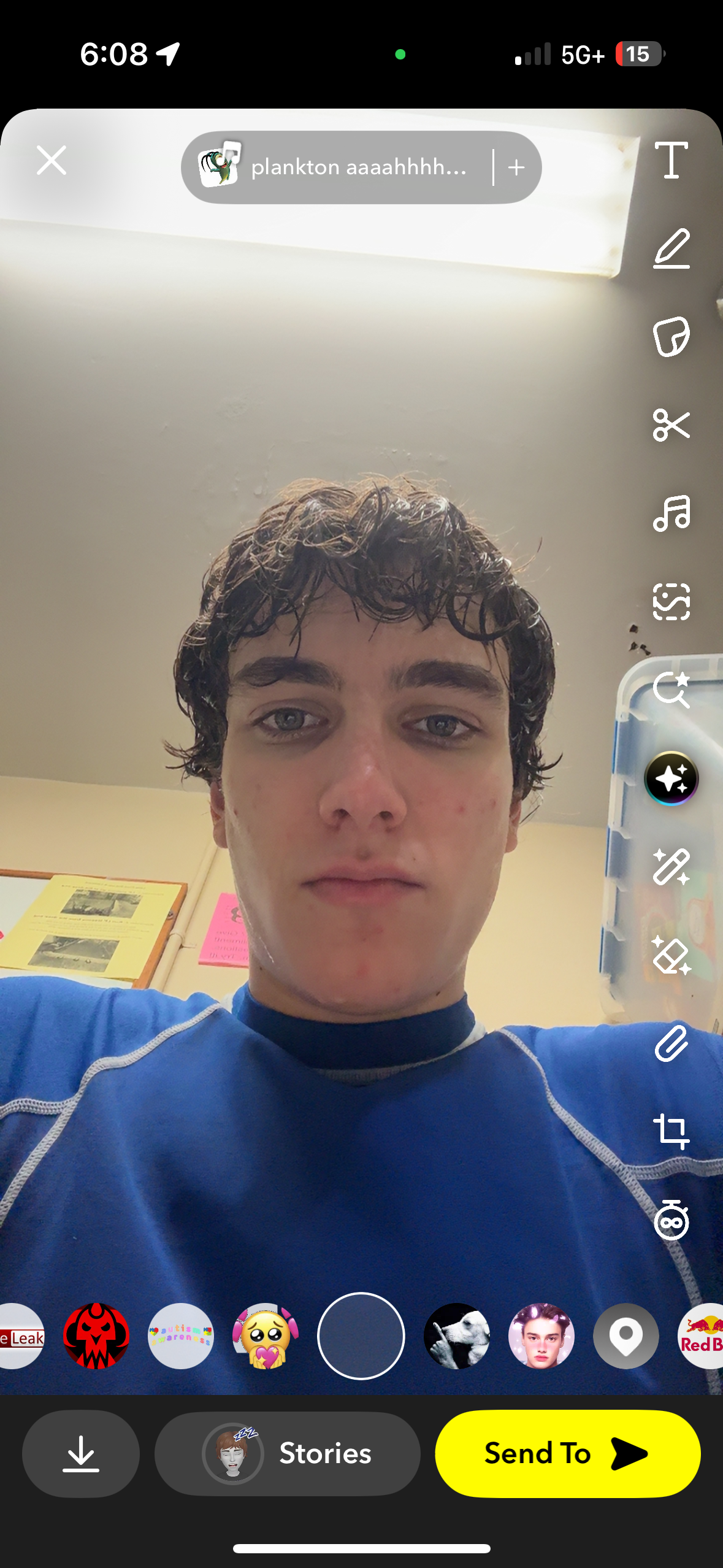Set the snap timer to loop

[x=671, y=1220]
